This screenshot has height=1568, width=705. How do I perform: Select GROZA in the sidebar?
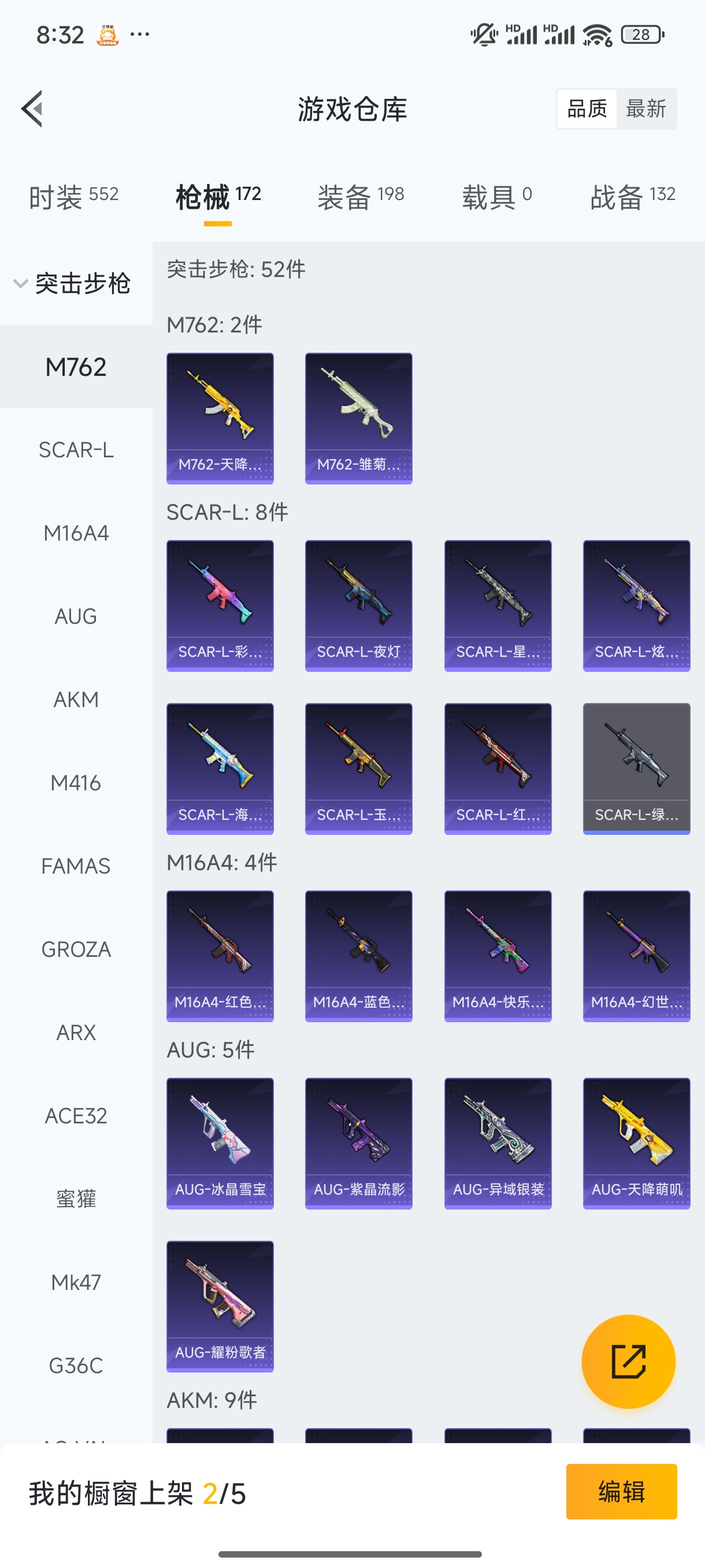point(76,949)
